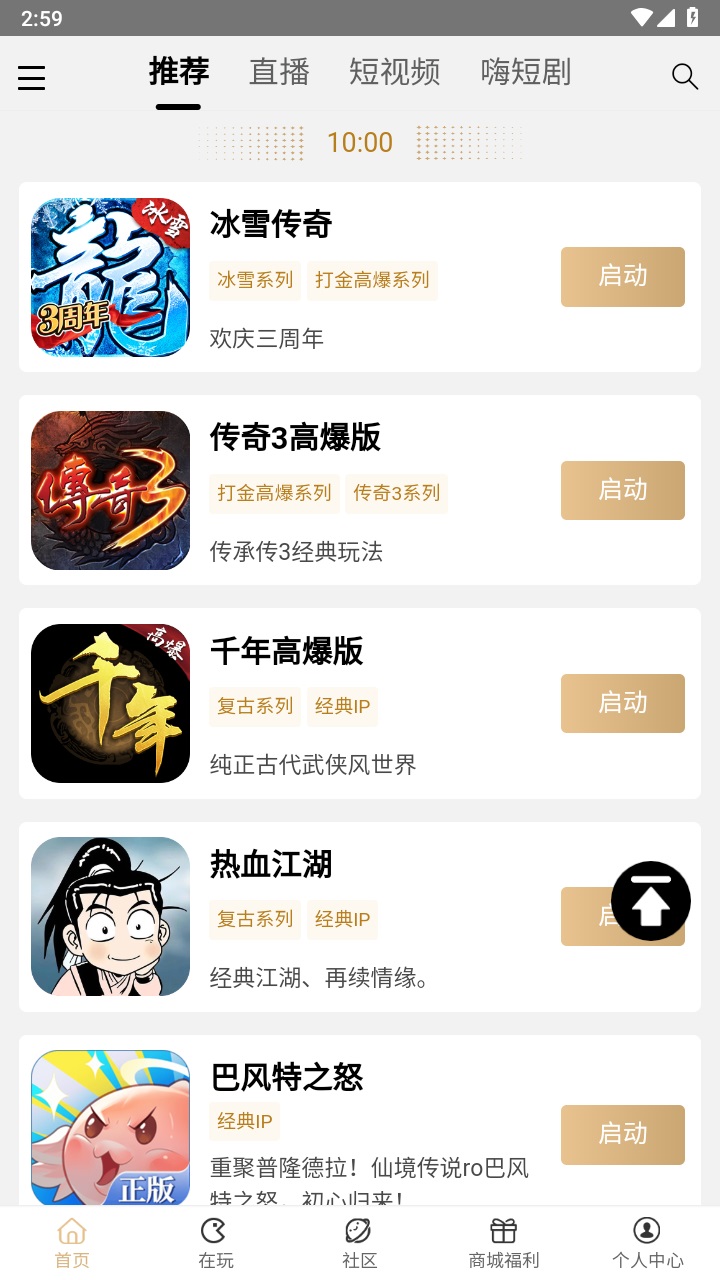720x1280 pixels.
Task: Switch to the 直播 tab
Action: [279, 72]
